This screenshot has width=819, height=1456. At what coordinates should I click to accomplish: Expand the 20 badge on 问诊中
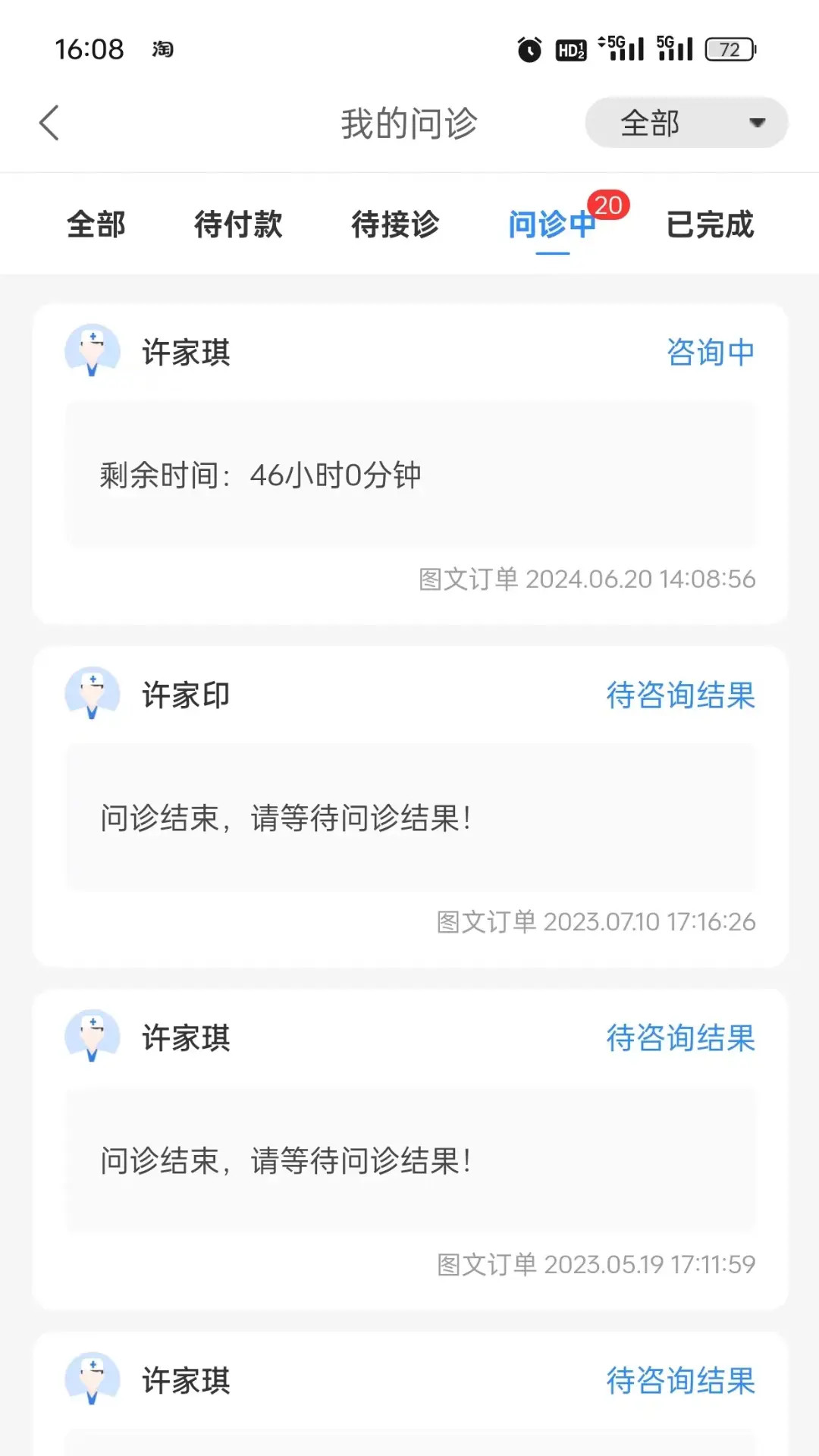coord(607,203)
